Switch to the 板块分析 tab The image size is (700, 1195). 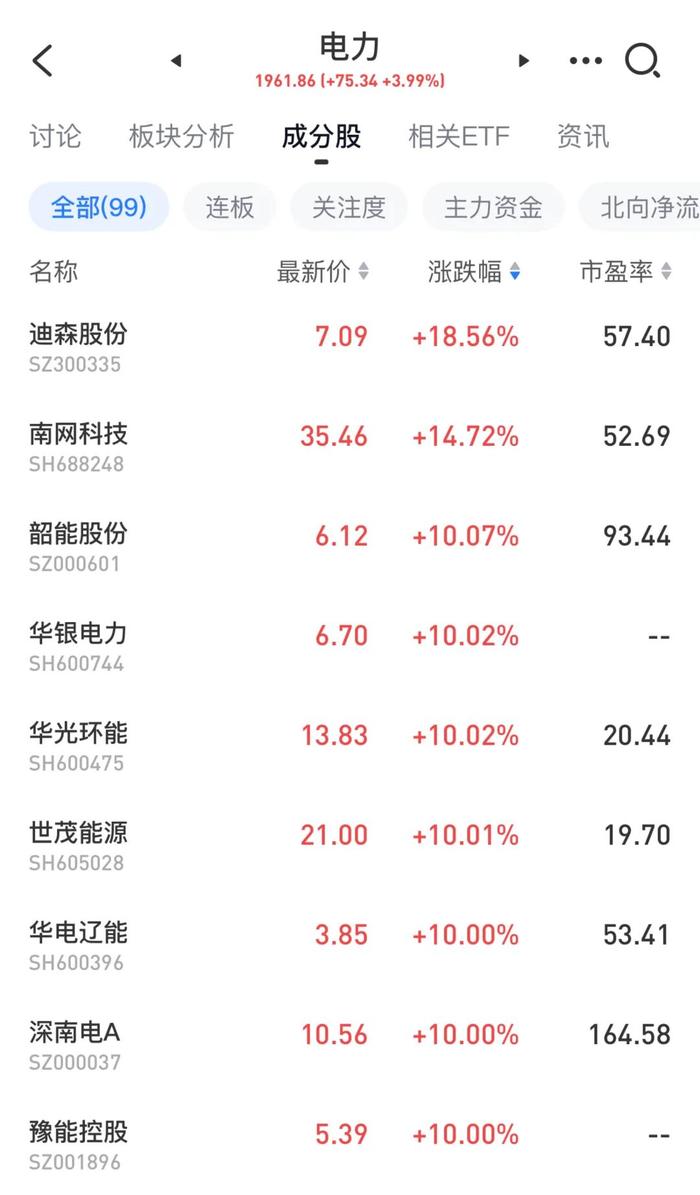click(x=181, y=136)
